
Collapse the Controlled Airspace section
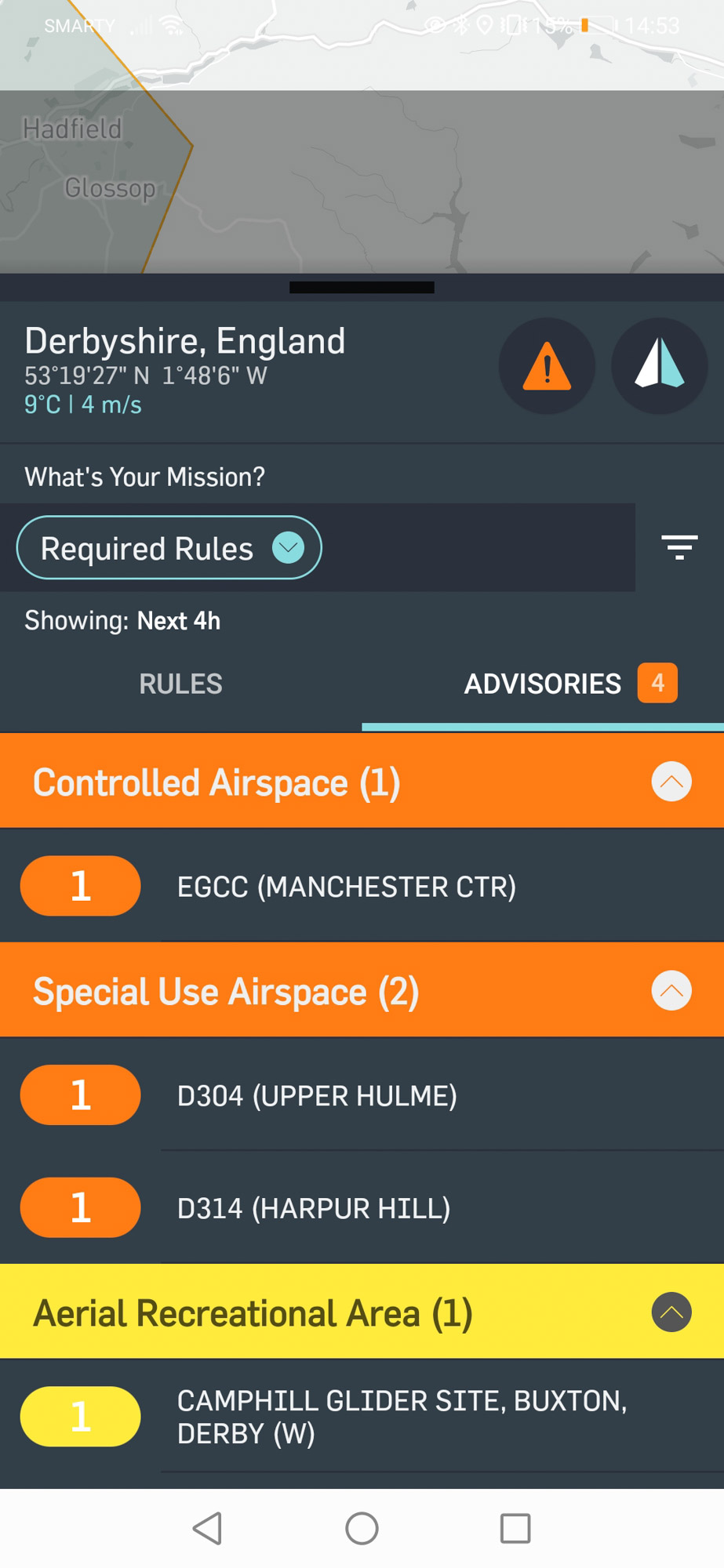pos(671,782)
